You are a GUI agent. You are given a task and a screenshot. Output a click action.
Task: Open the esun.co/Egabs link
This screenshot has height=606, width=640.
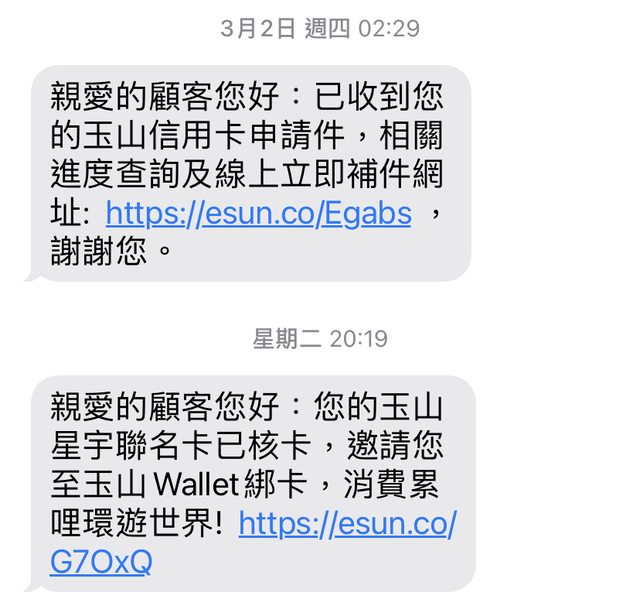(258, 213)
